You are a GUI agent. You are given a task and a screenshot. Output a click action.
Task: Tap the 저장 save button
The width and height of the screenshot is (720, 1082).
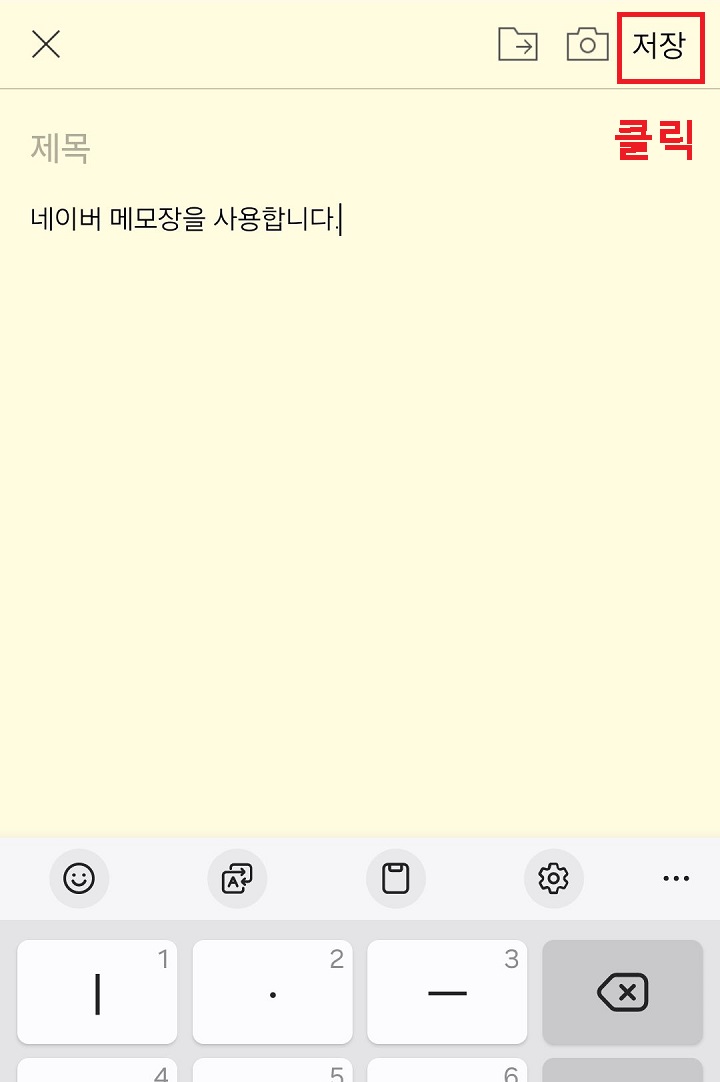point(660,44)
